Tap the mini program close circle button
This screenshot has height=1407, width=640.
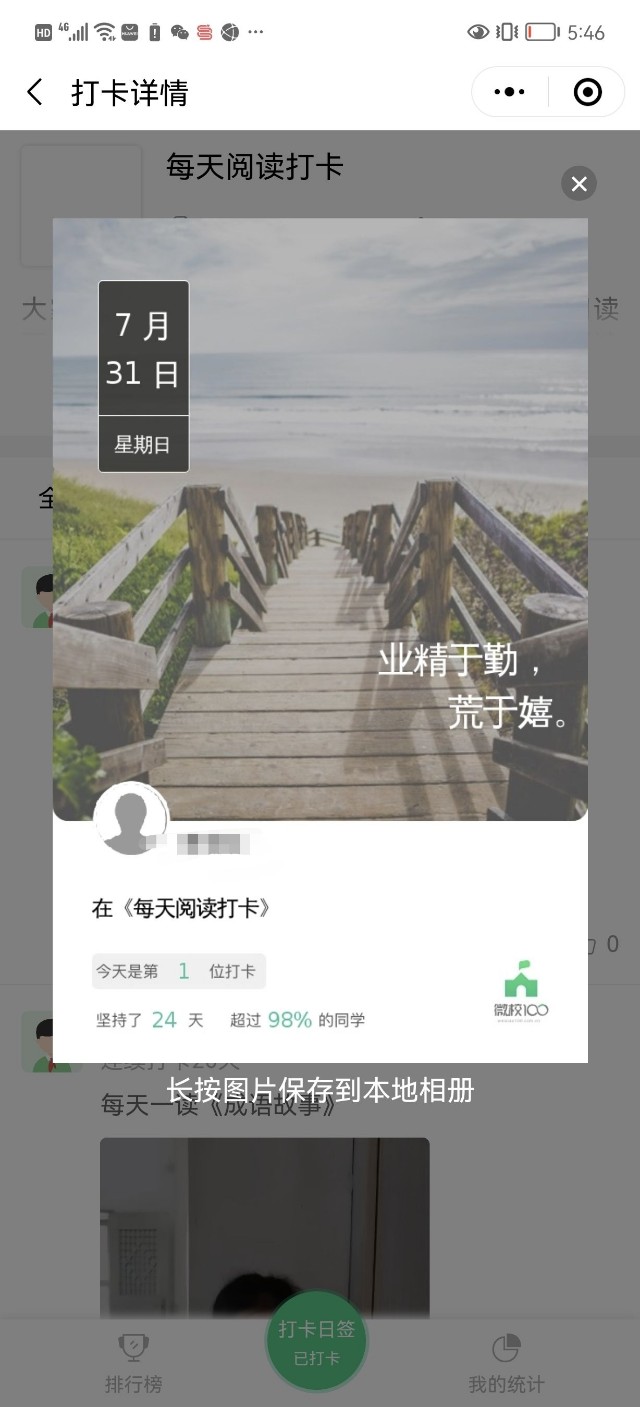[587, 93]
